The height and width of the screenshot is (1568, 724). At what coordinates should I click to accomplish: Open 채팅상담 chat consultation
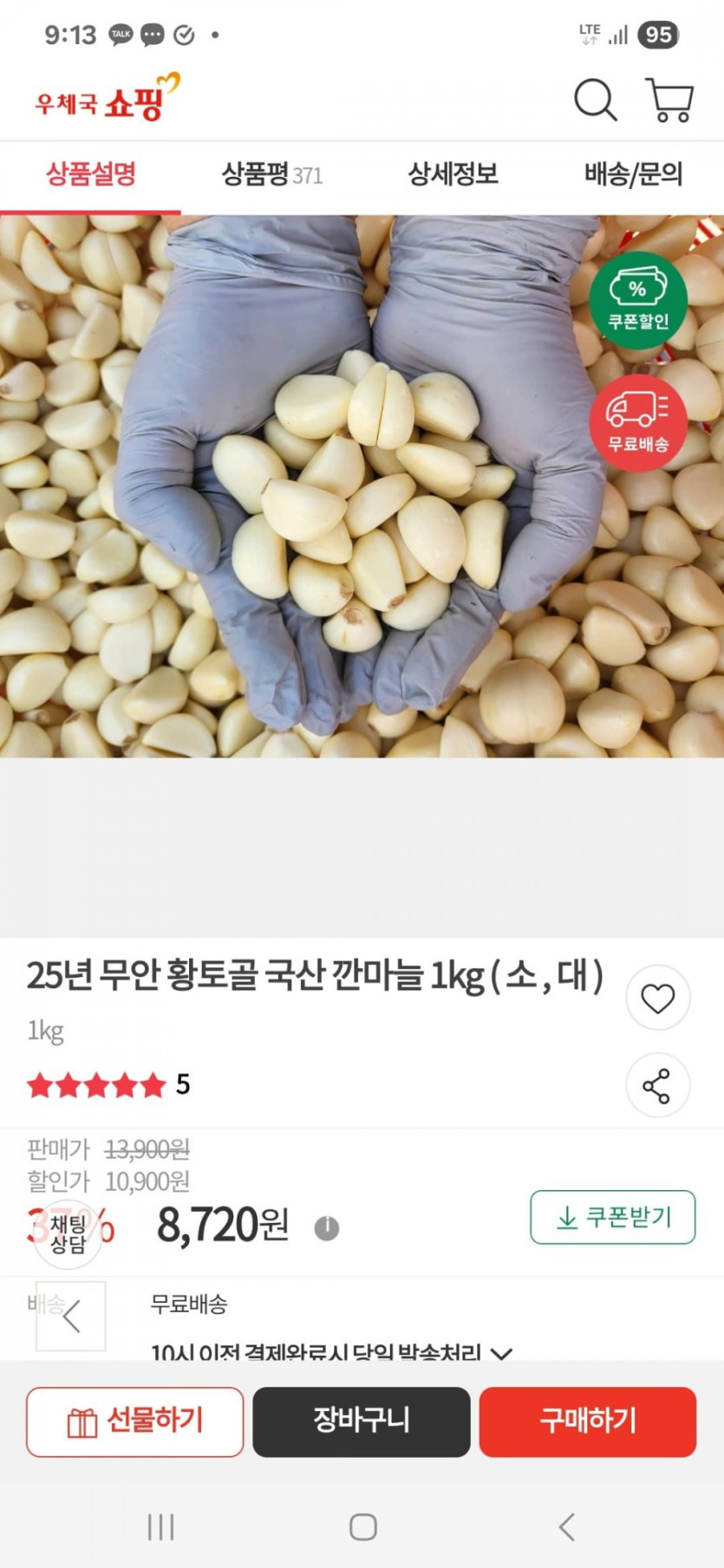(68, 1234)
